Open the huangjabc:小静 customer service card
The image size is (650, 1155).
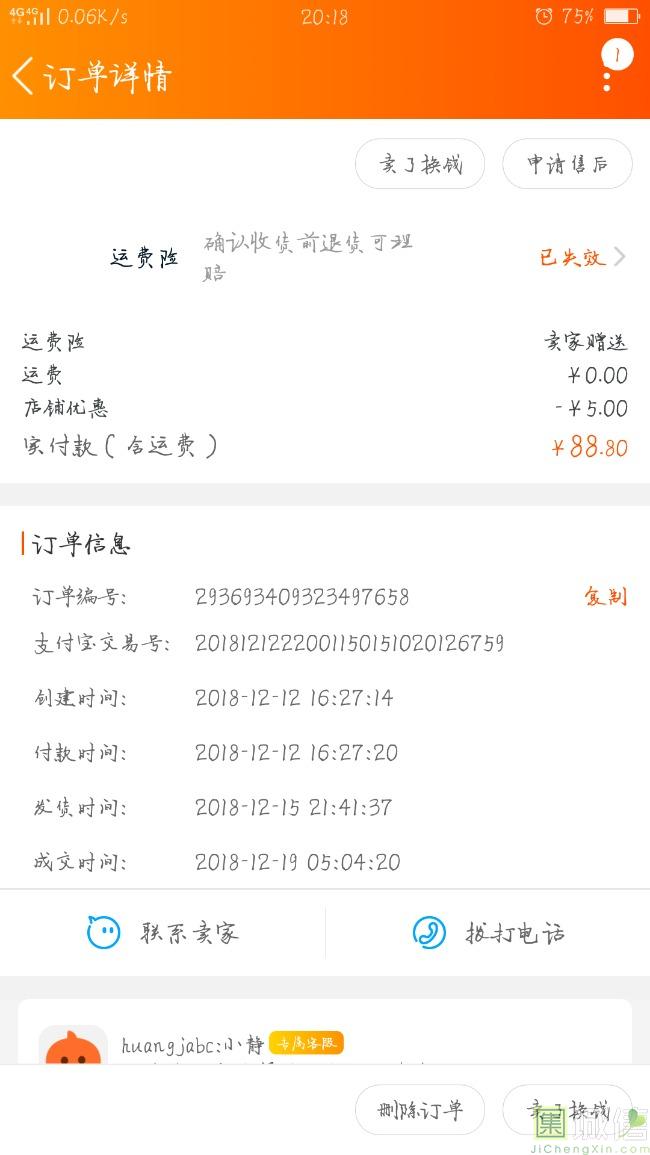325,1033
